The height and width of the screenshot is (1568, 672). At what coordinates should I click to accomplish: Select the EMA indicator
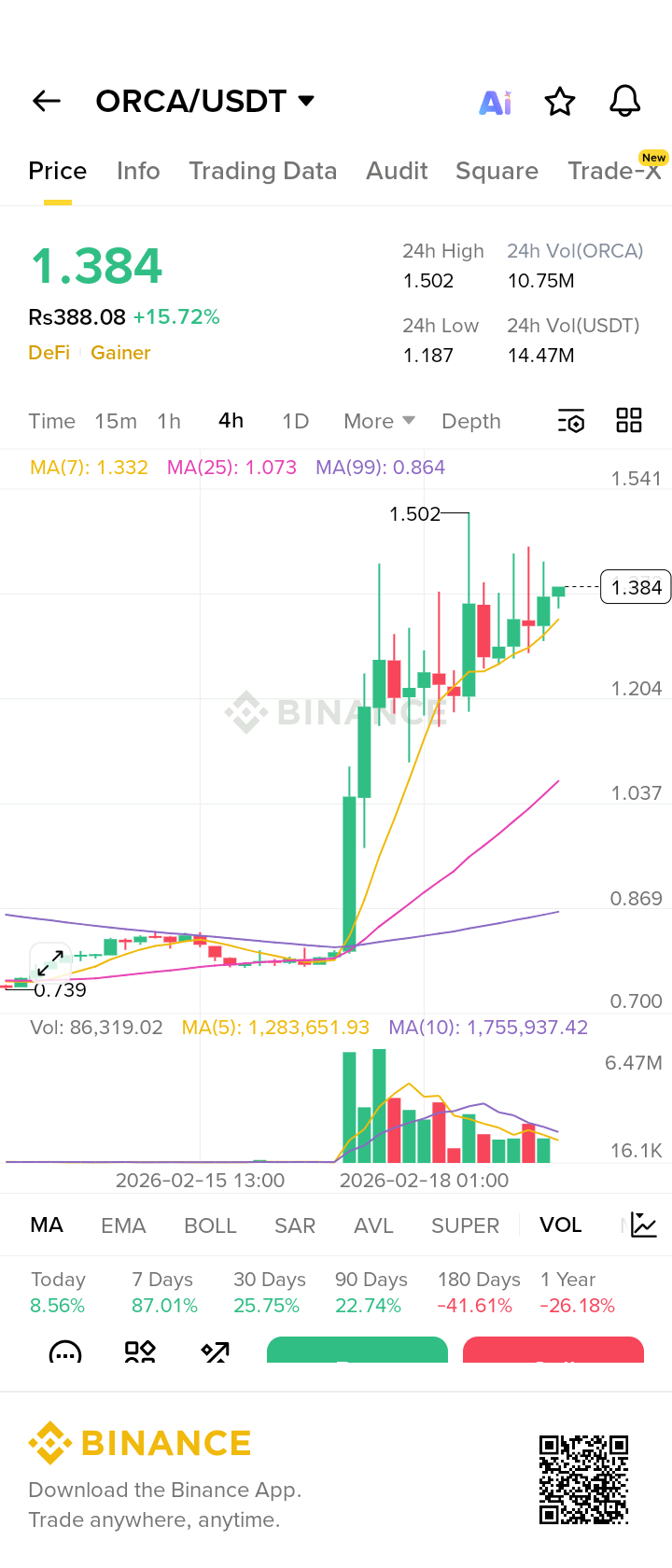[x=123, y=1225]
